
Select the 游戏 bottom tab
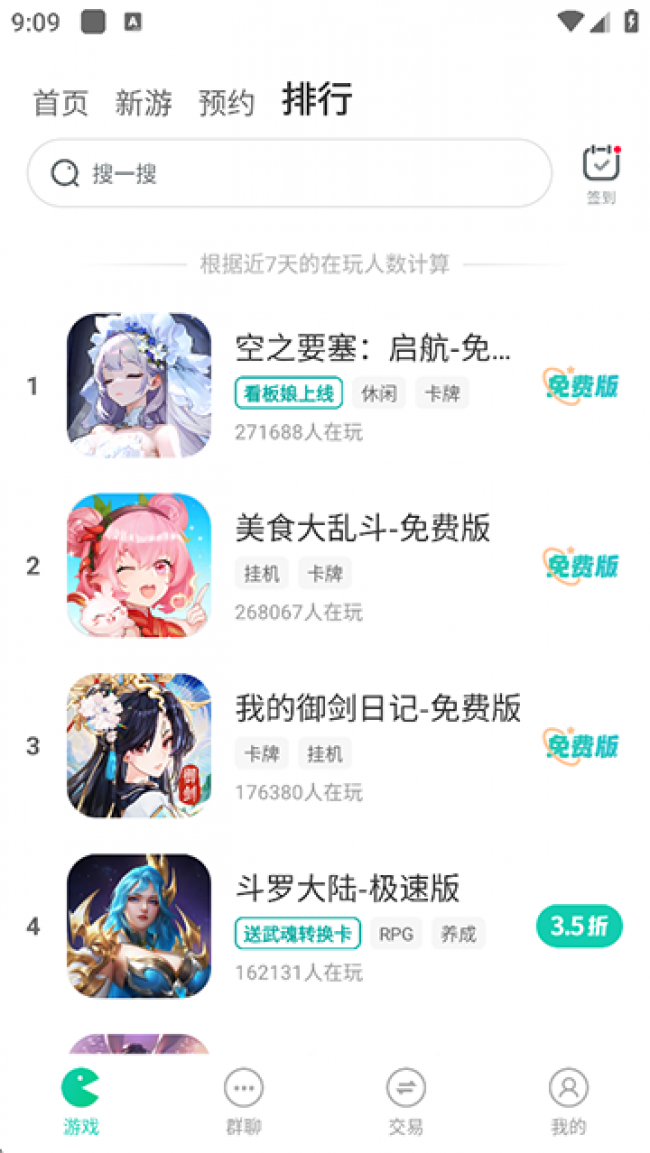point(81,1101)
